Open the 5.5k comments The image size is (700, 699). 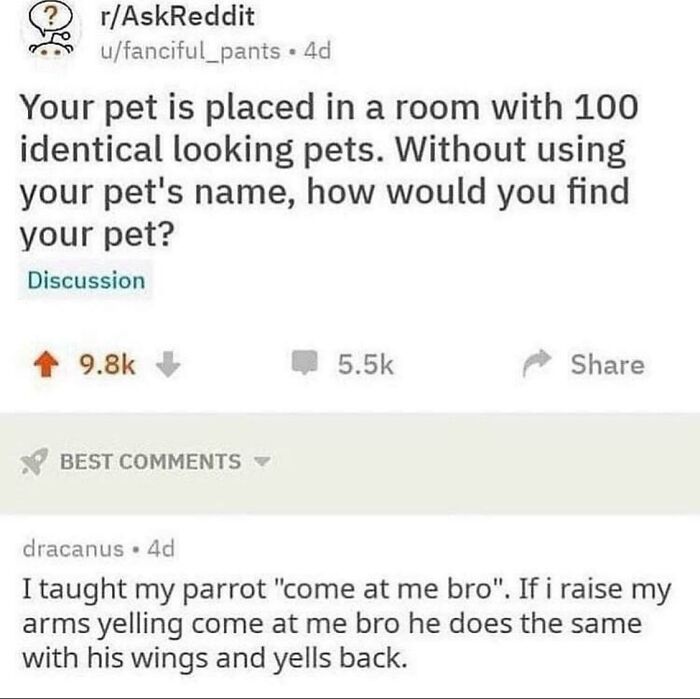[342, 364]
